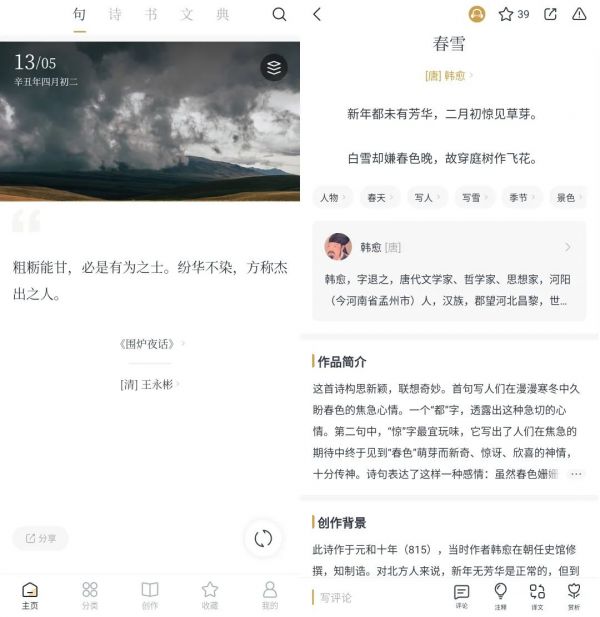Switch to the 书 tab
The width and height of the screenshot is (600, 617).
(150, 14)
